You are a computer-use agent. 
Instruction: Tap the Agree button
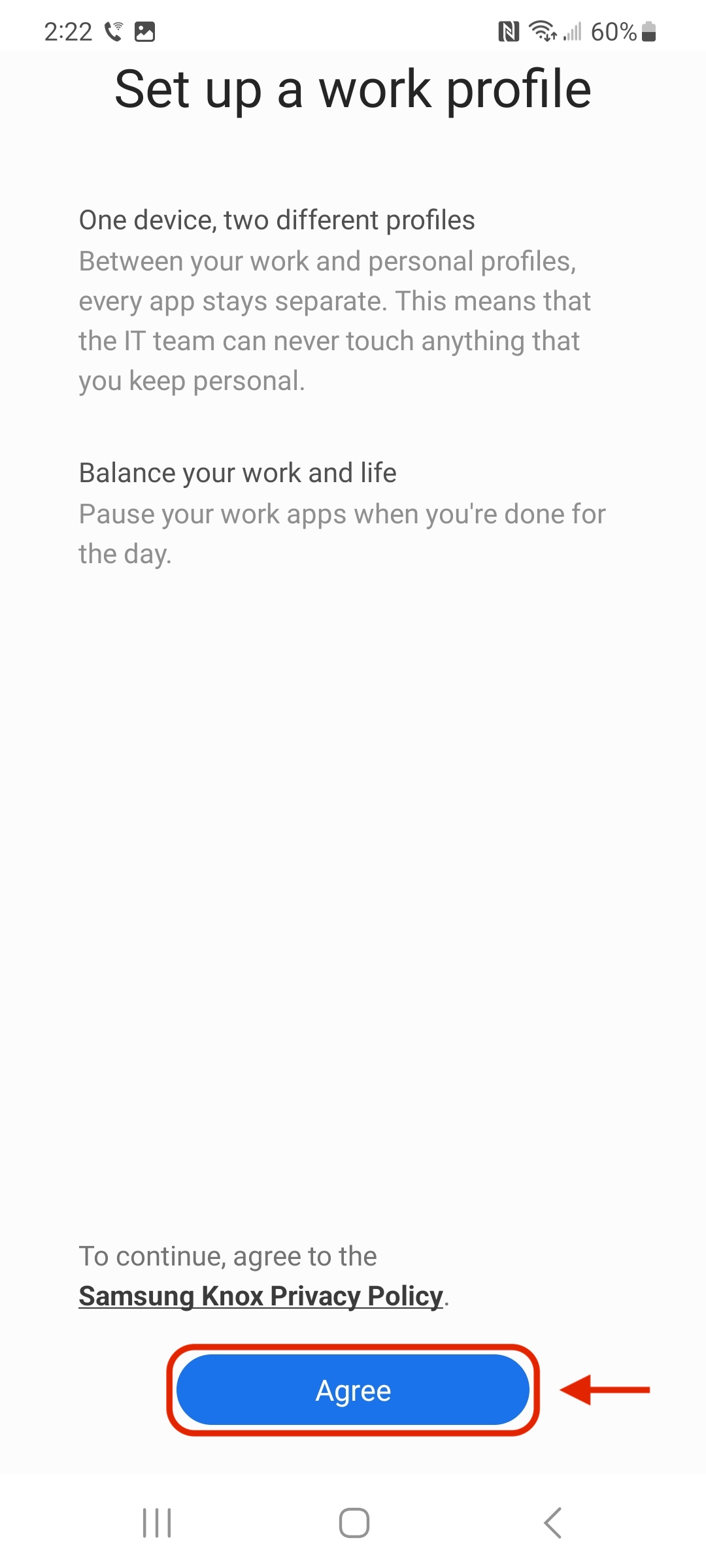[353, 1390]
